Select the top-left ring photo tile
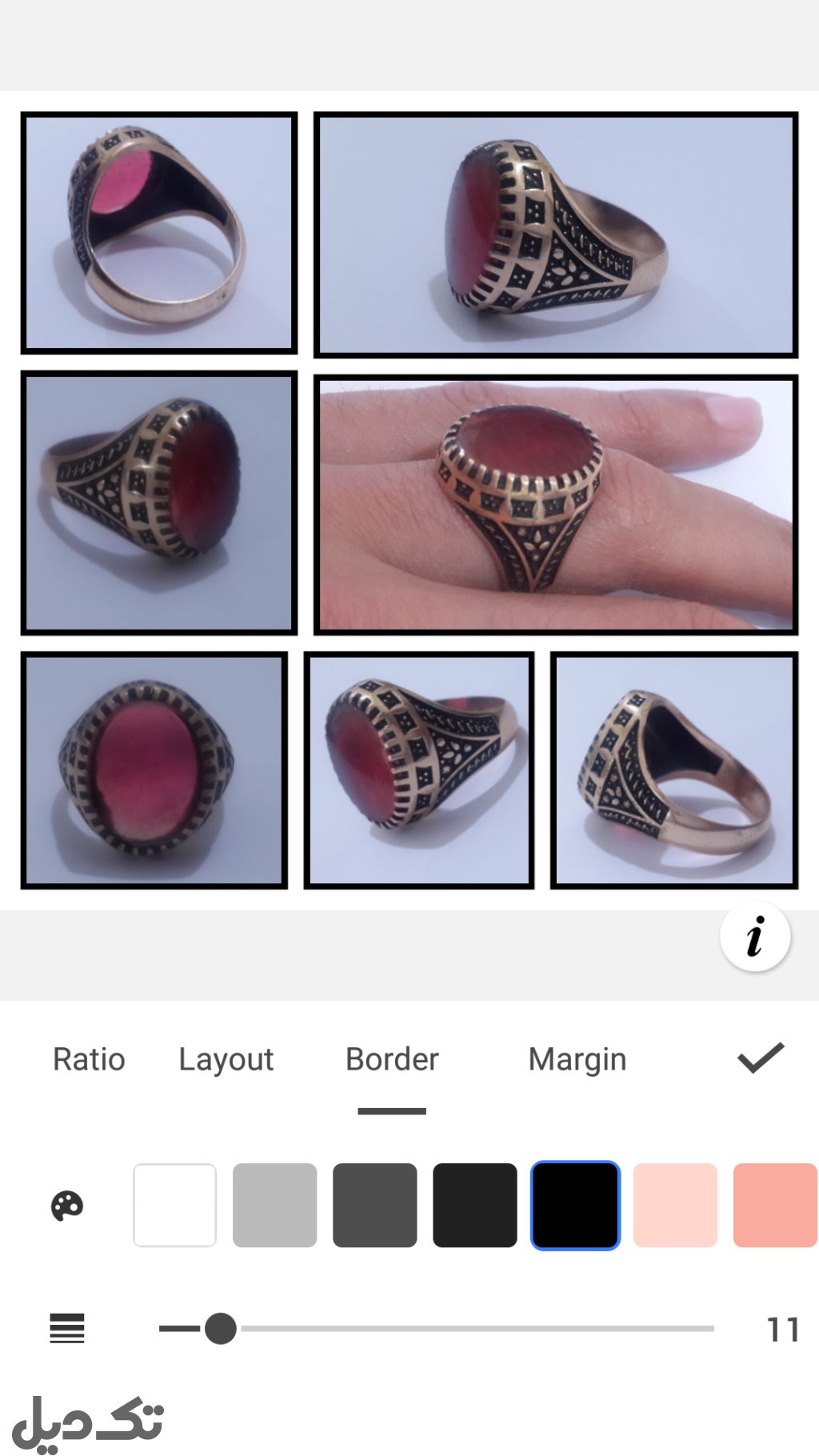Viewport: 819px width, 1456px height. click(x=159, y=233)
